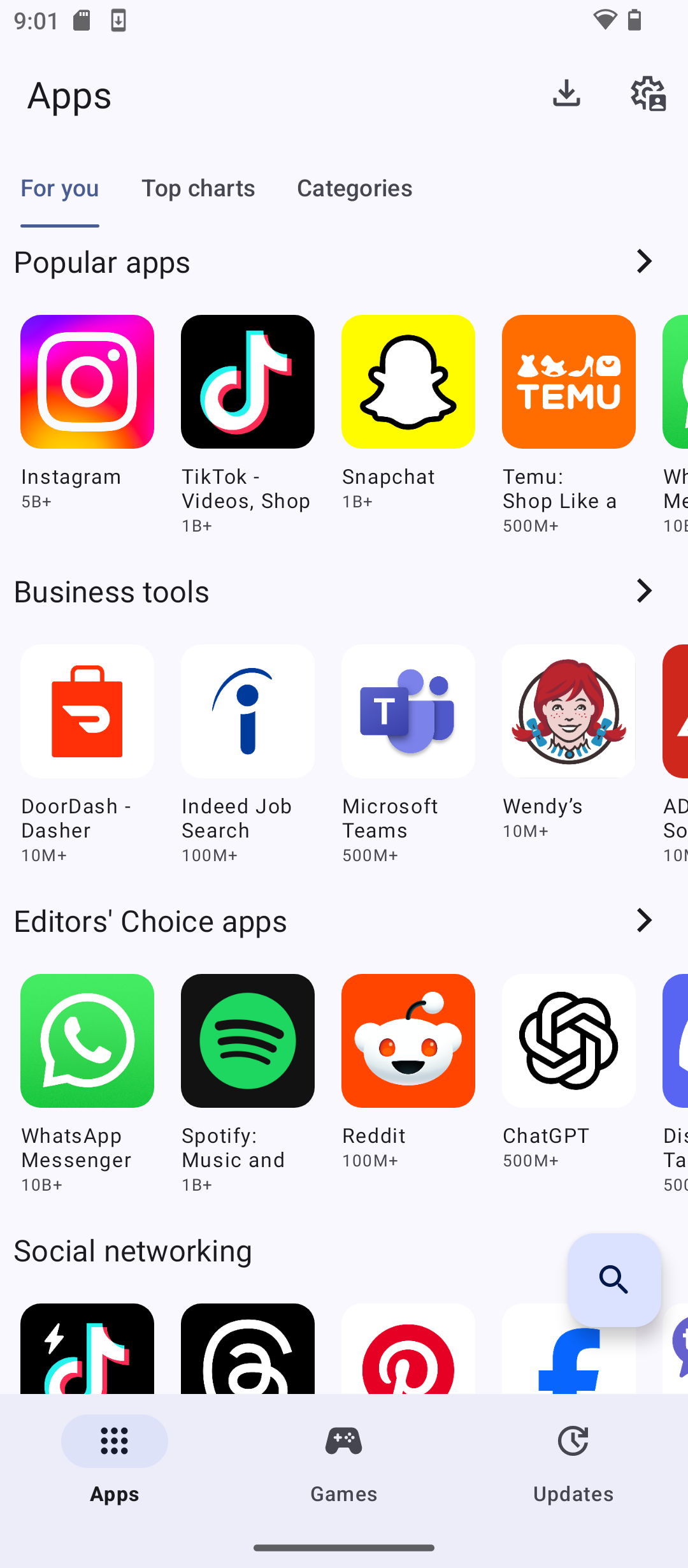This screenshot has height=1568, width=688.
Task: Open the Instagram app listing
Action: pyautogui.click(x=87, y=382)
